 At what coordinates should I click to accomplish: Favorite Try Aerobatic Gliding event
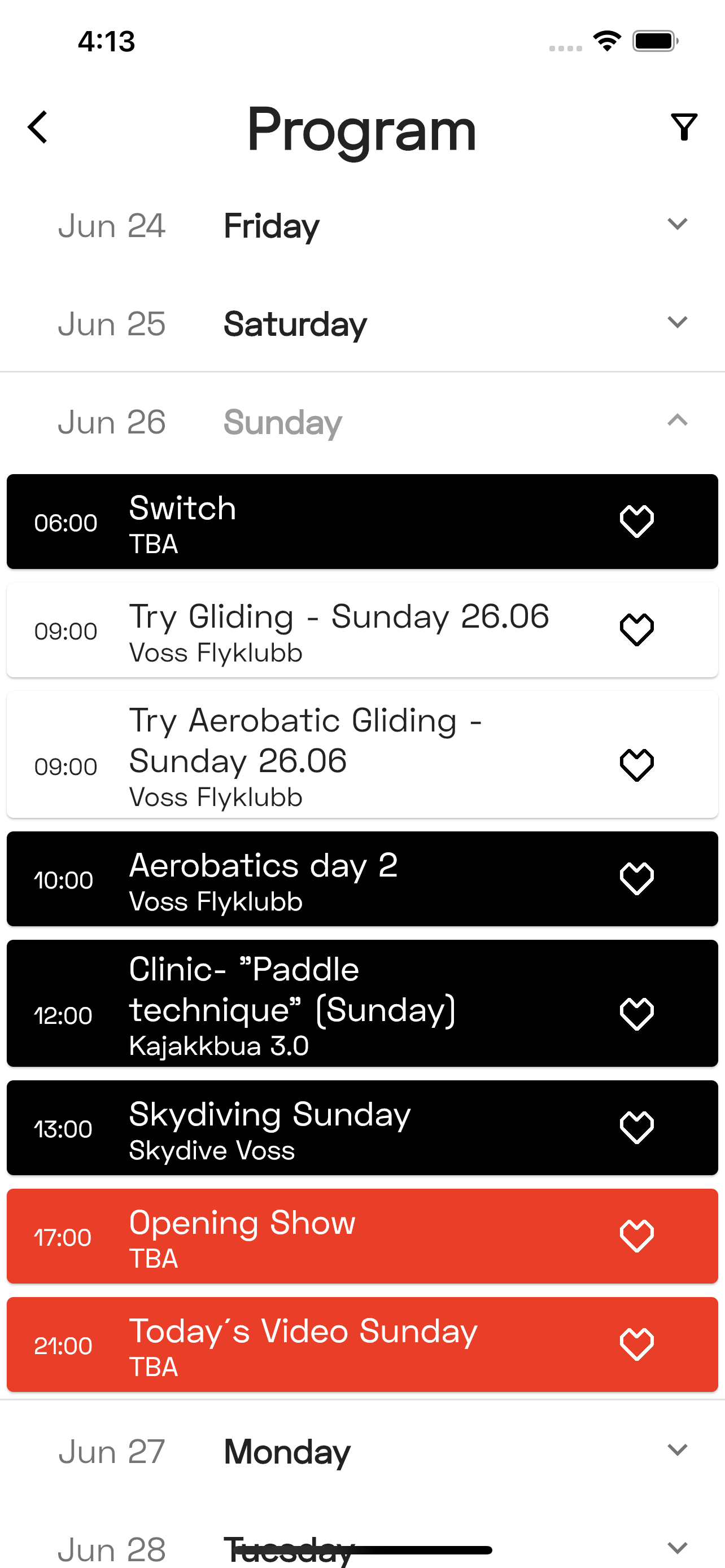pyautogui.click(x=637, y=765)
